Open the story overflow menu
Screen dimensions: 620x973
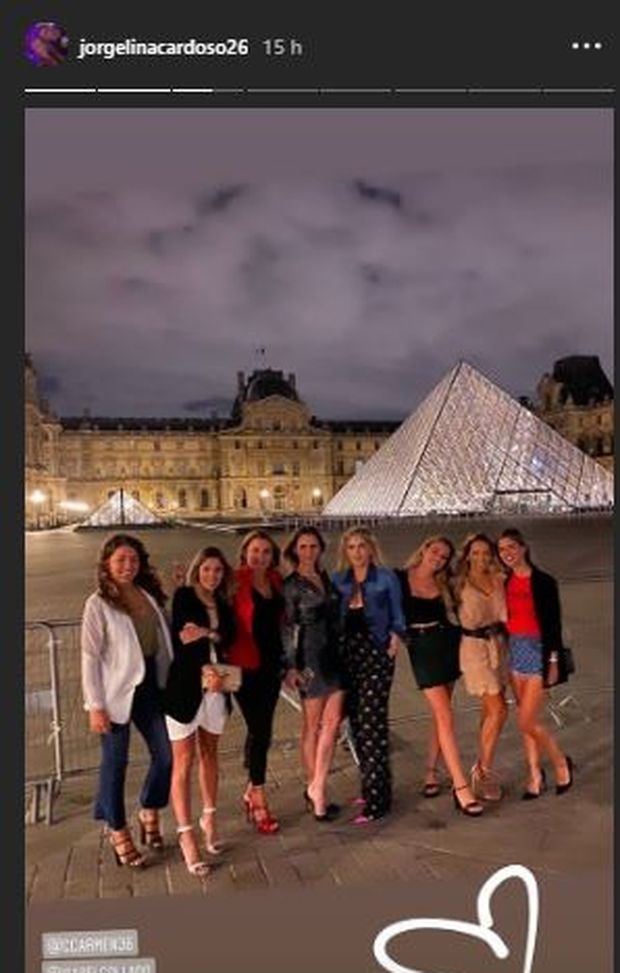pyautogui.click(x=586, y=46)
